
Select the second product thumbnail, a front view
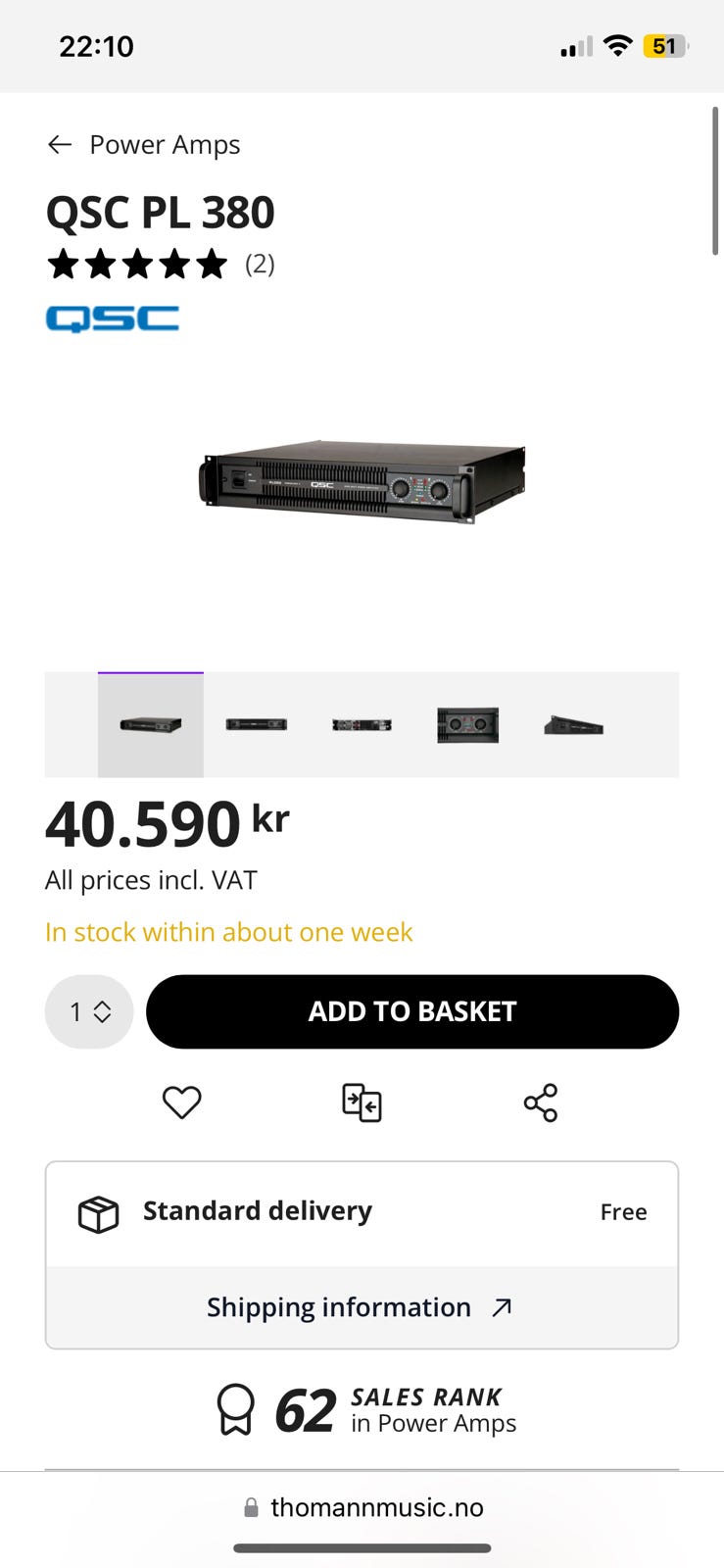click(x=257, y=725)
